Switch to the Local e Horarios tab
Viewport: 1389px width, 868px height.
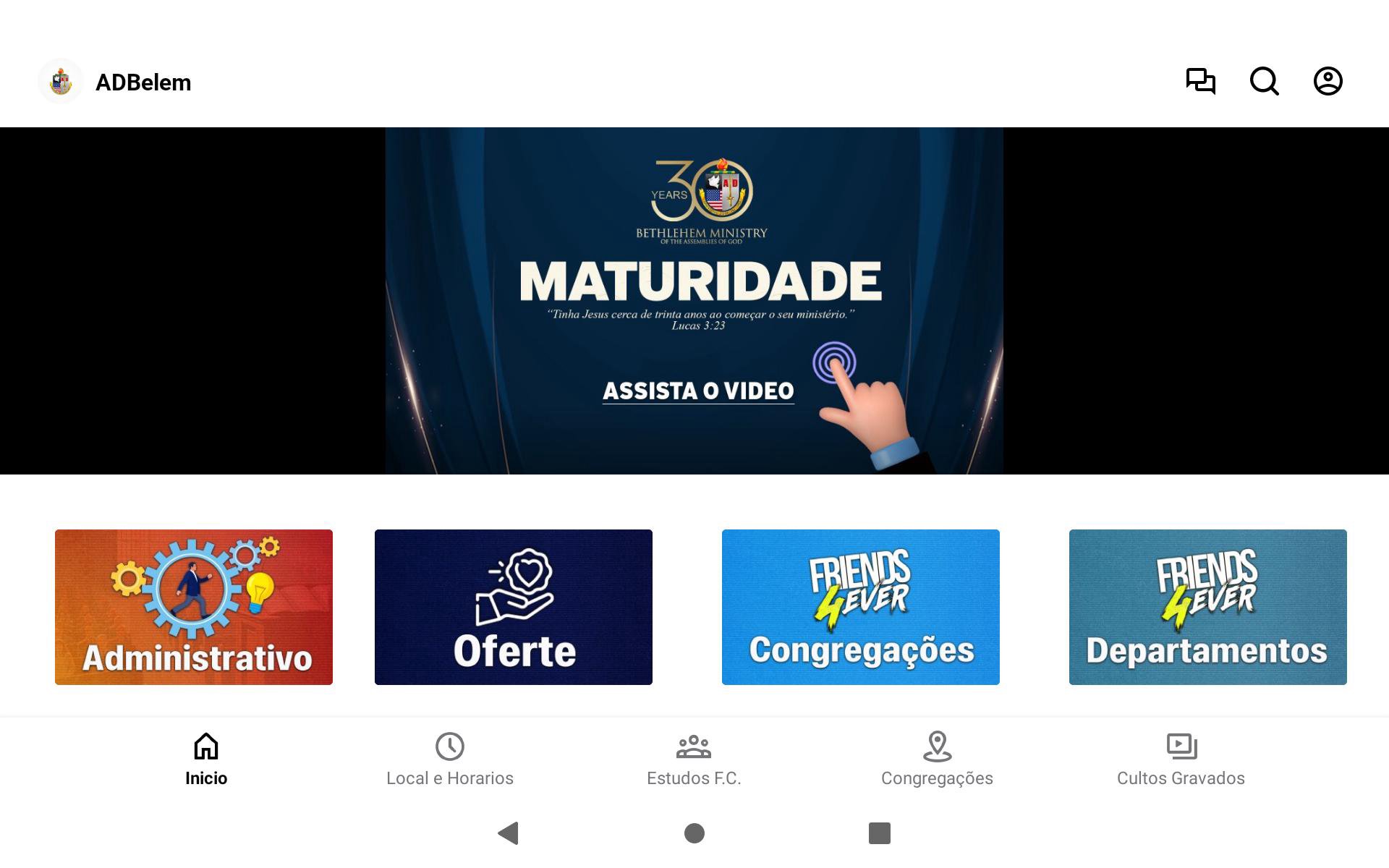point(450,759)
